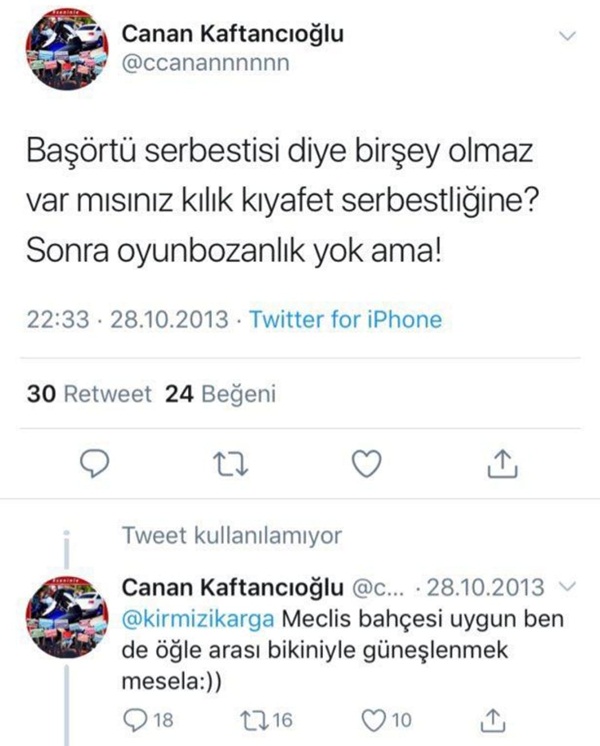Open the reply tweet's dropdown chevron
This screenshot has width=600, height=746.
[567, 585]
